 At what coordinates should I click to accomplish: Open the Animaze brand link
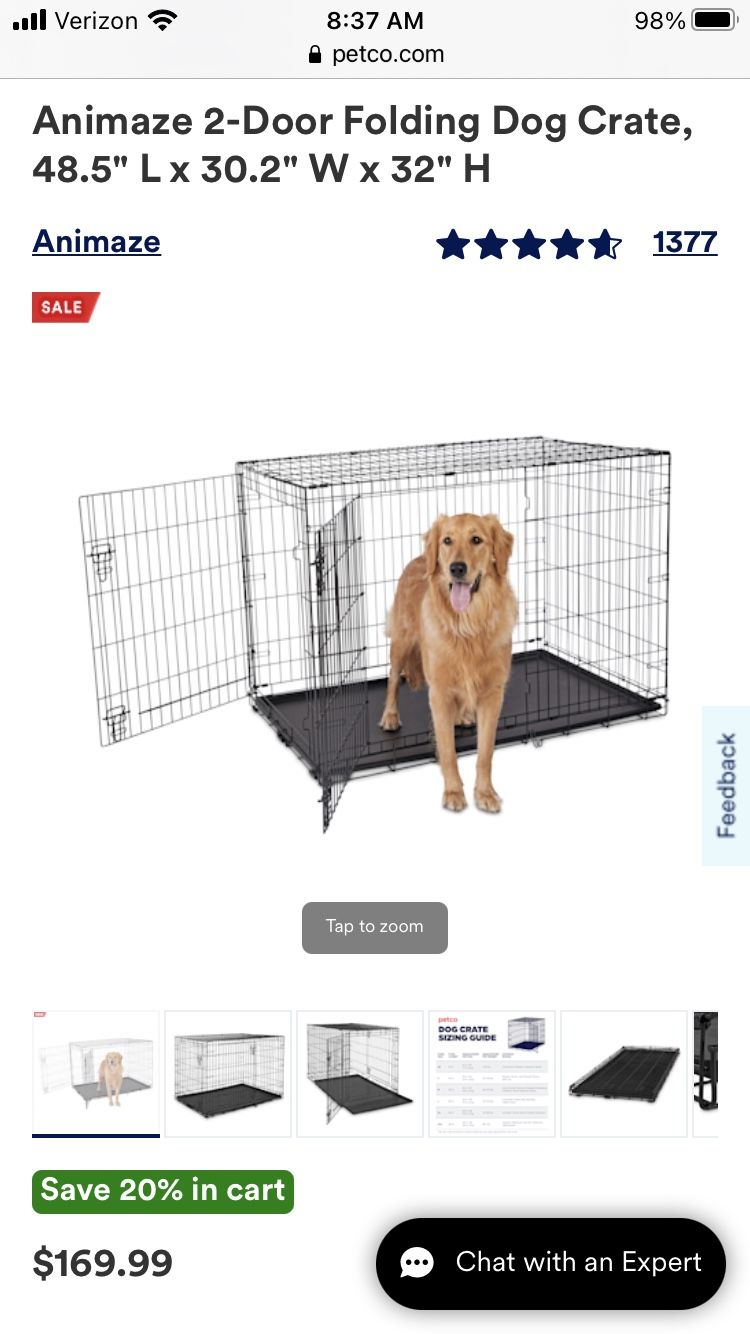click(96, 242)
